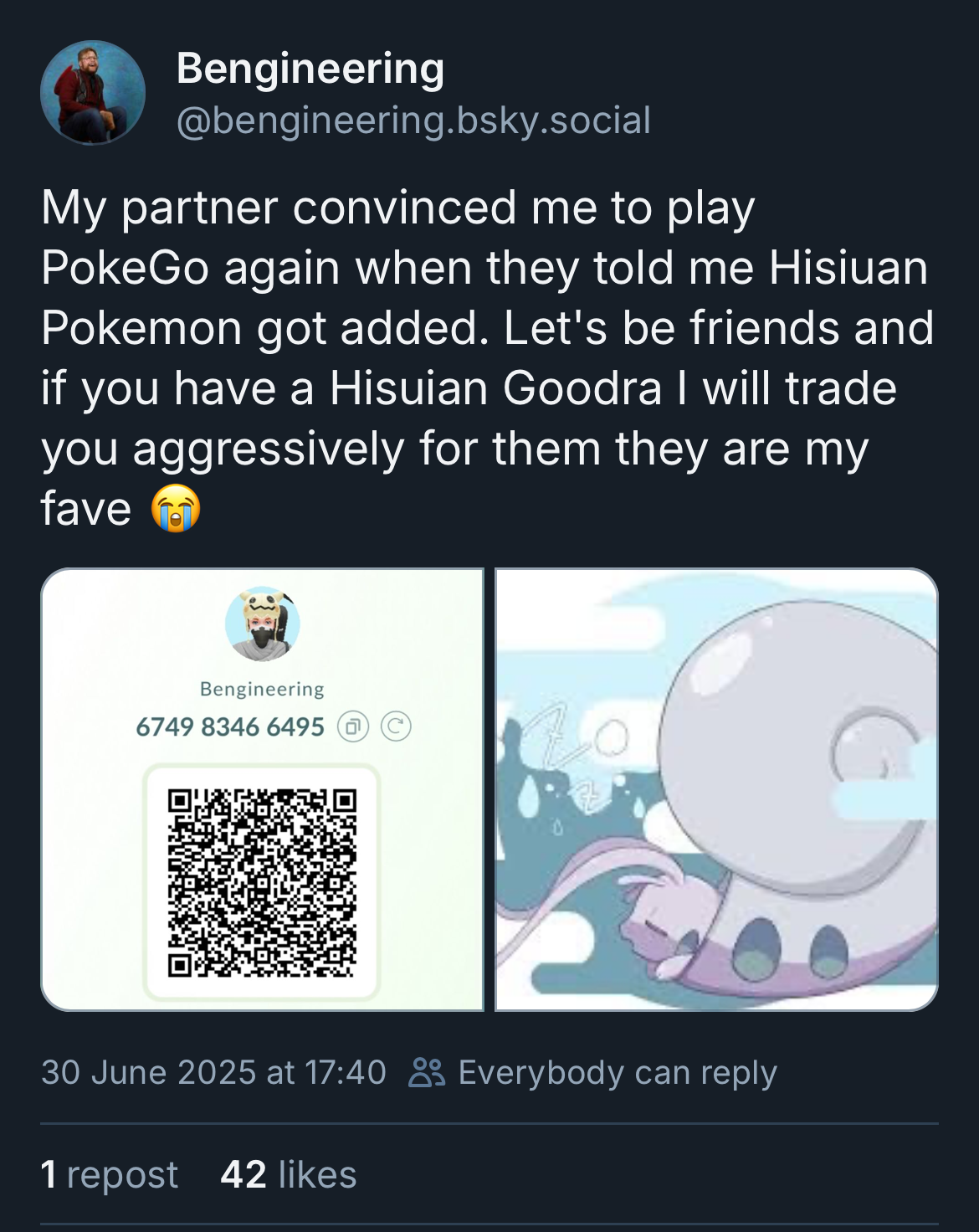The width and height of the screenshot is (979, 1232).
Task: Open the sleeping Hisuian Goodra artwork
Action: tap(716, 787)
